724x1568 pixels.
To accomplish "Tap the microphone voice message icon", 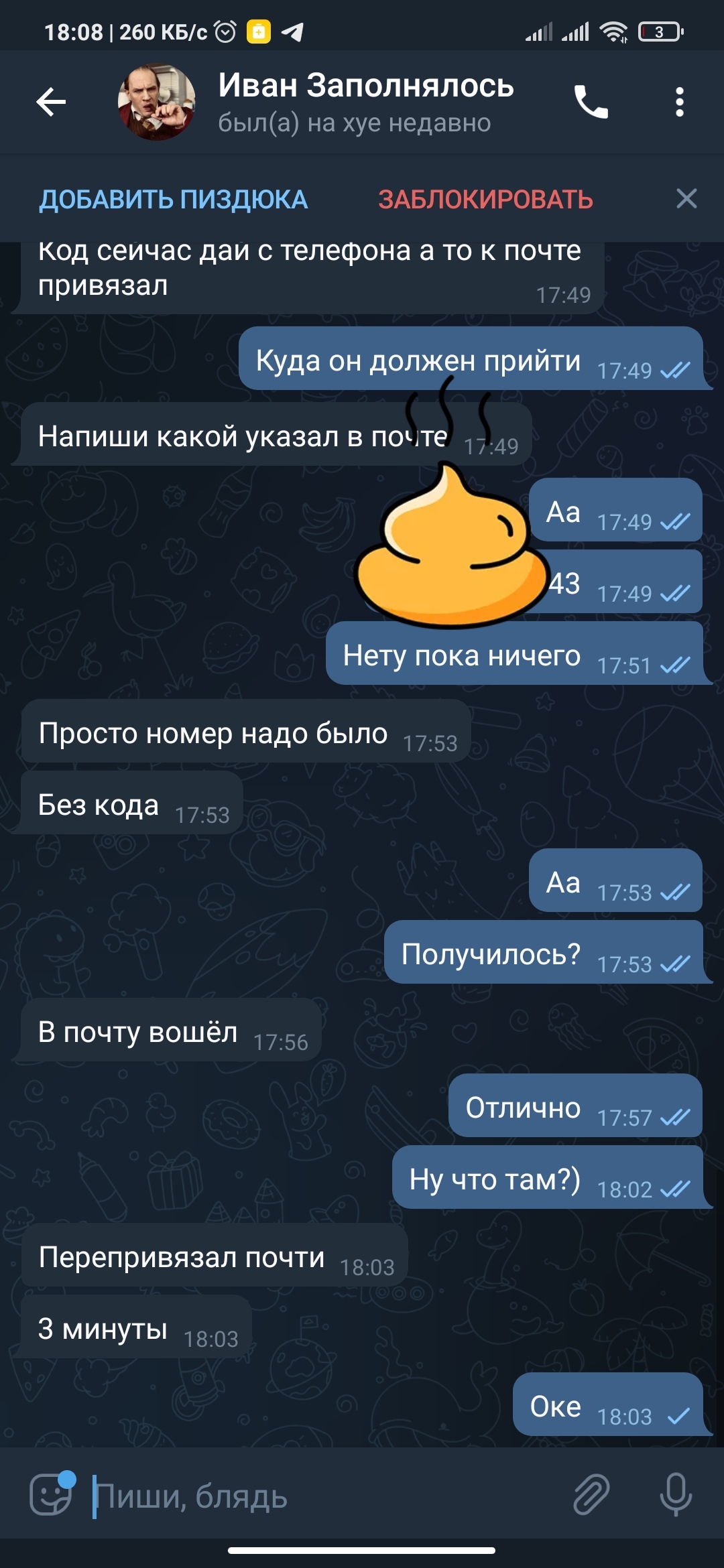I will point(676,1495).
